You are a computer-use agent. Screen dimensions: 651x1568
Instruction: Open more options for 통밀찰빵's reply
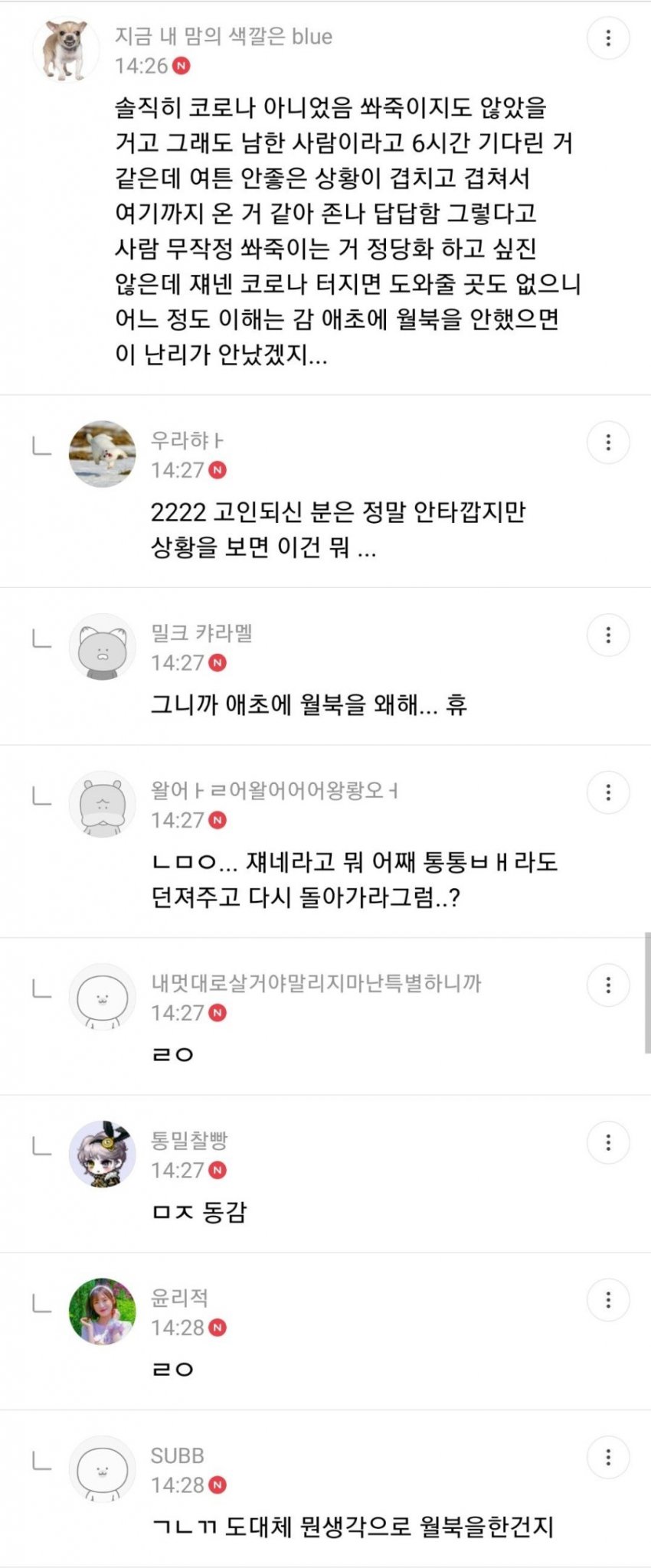pyautogui.click(x=608, y=1142)
